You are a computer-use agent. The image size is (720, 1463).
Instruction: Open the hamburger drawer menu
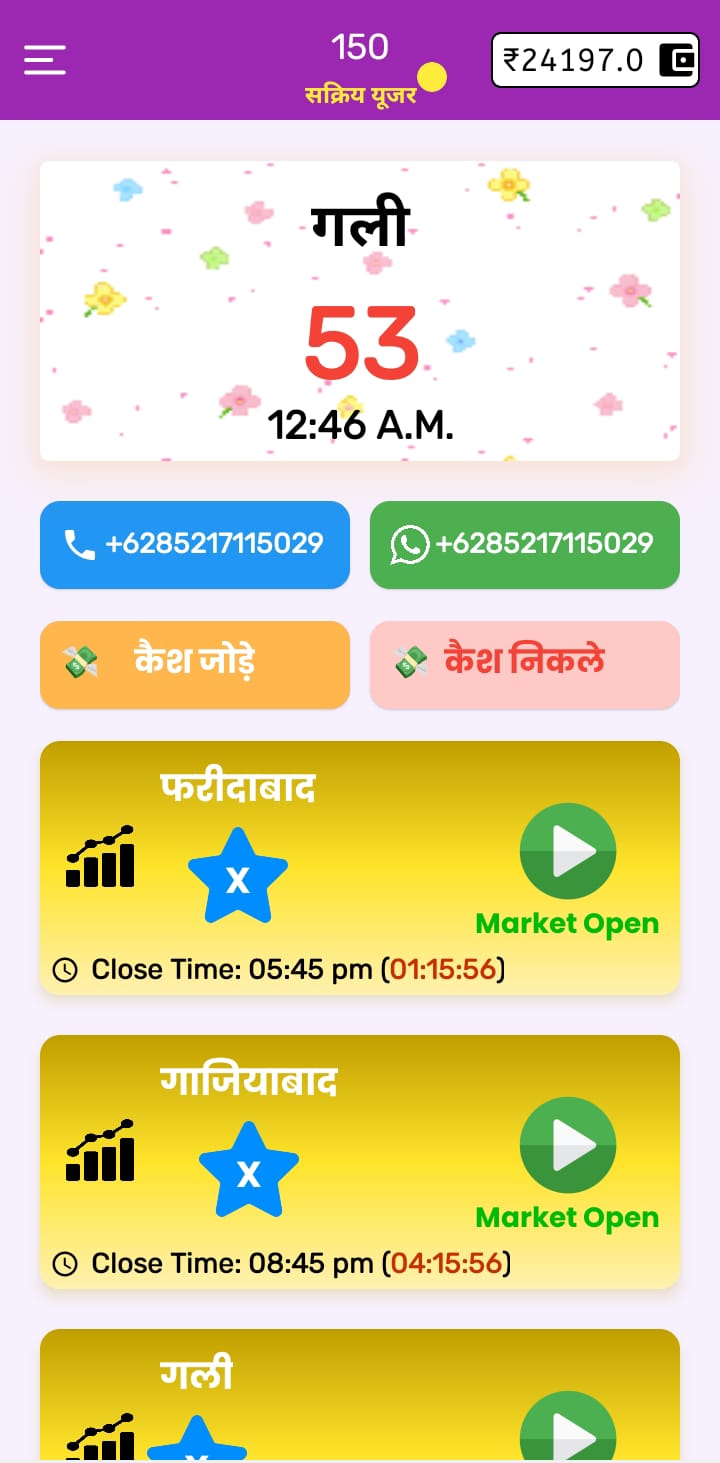pyautogui.click(x=45, y=60)
